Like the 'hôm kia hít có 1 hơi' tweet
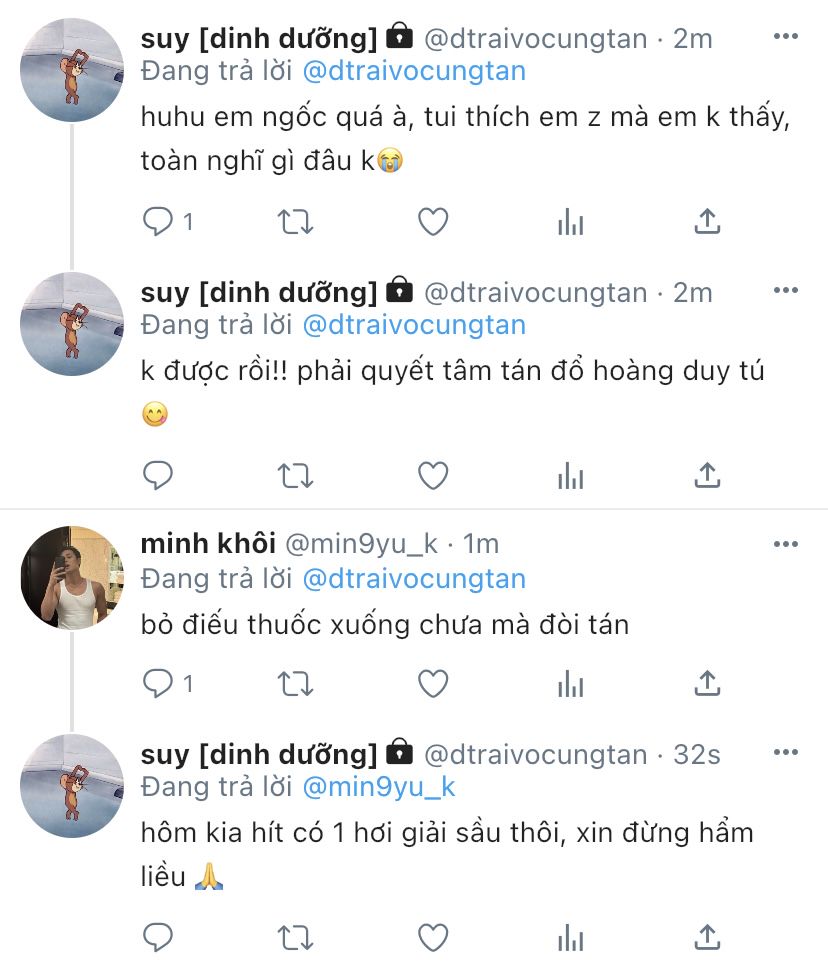 [x=432, y=938]
